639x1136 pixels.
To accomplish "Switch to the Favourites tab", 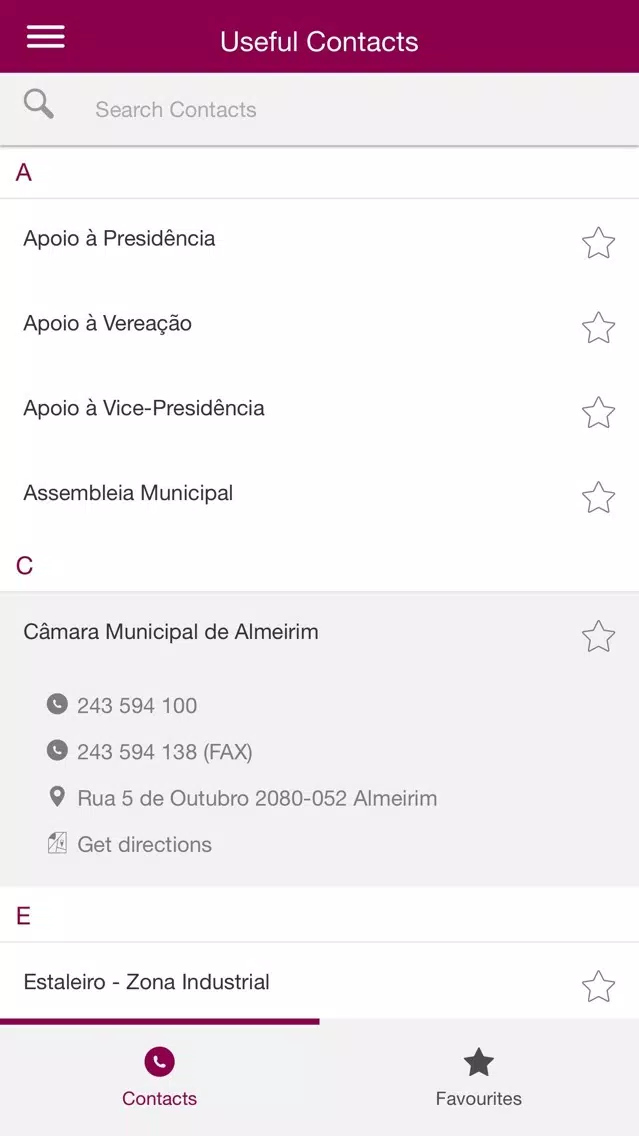I will 479,1078.
